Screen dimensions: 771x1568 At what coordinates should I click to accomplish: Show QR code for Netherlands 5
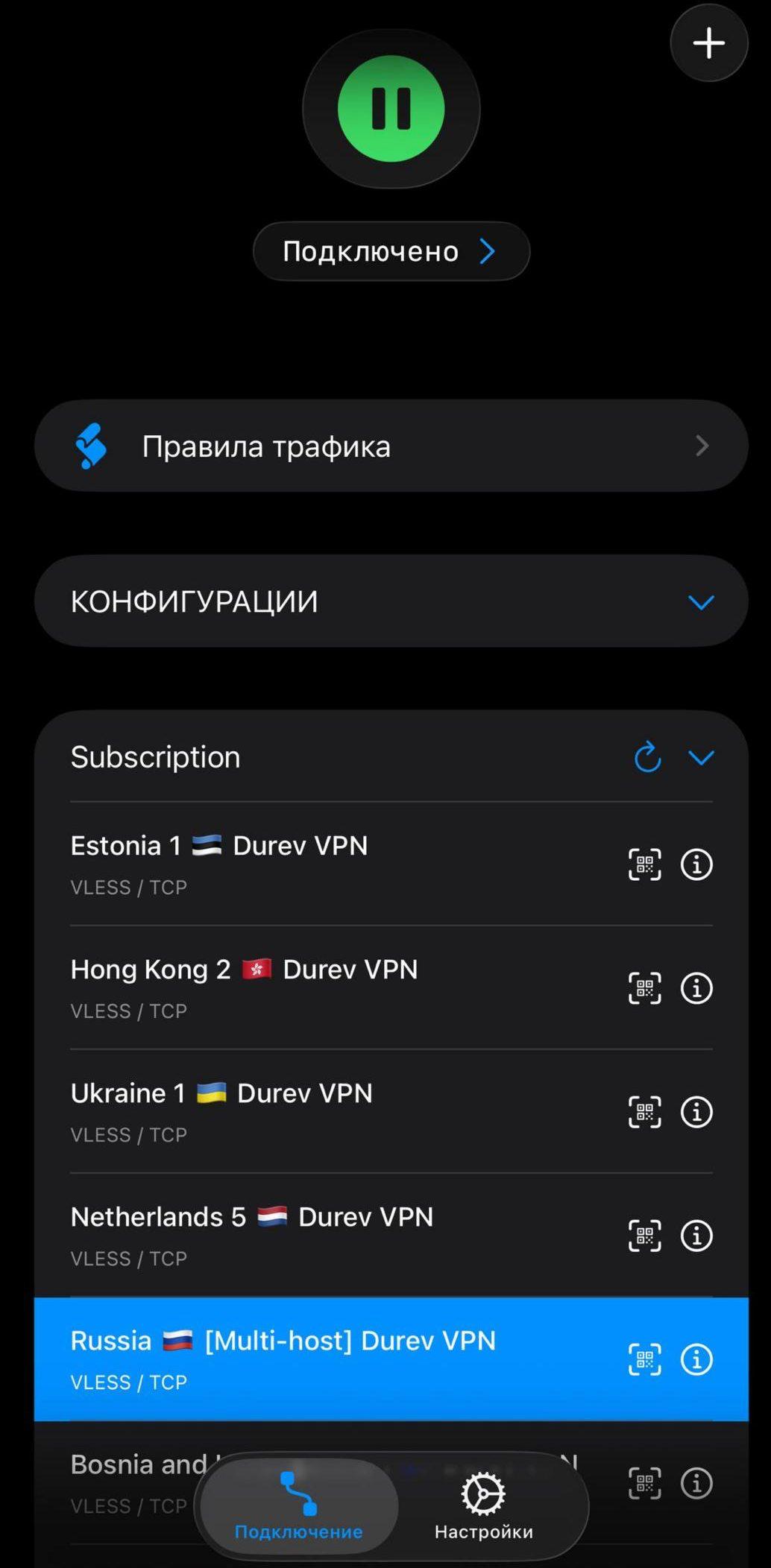[x=644, y=1236]
